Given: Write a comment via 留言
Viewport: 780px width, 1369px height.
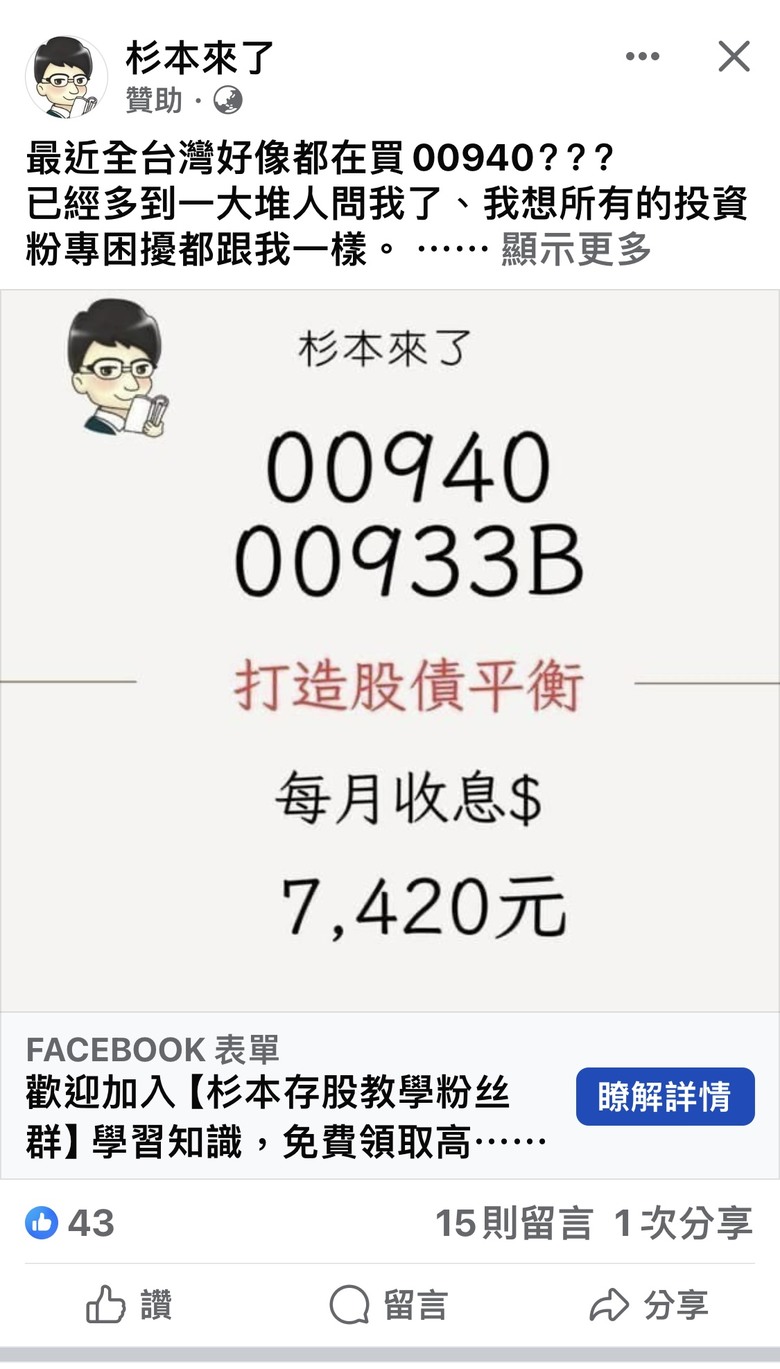Looking at the screenshot, I should tap(389, 1305).
